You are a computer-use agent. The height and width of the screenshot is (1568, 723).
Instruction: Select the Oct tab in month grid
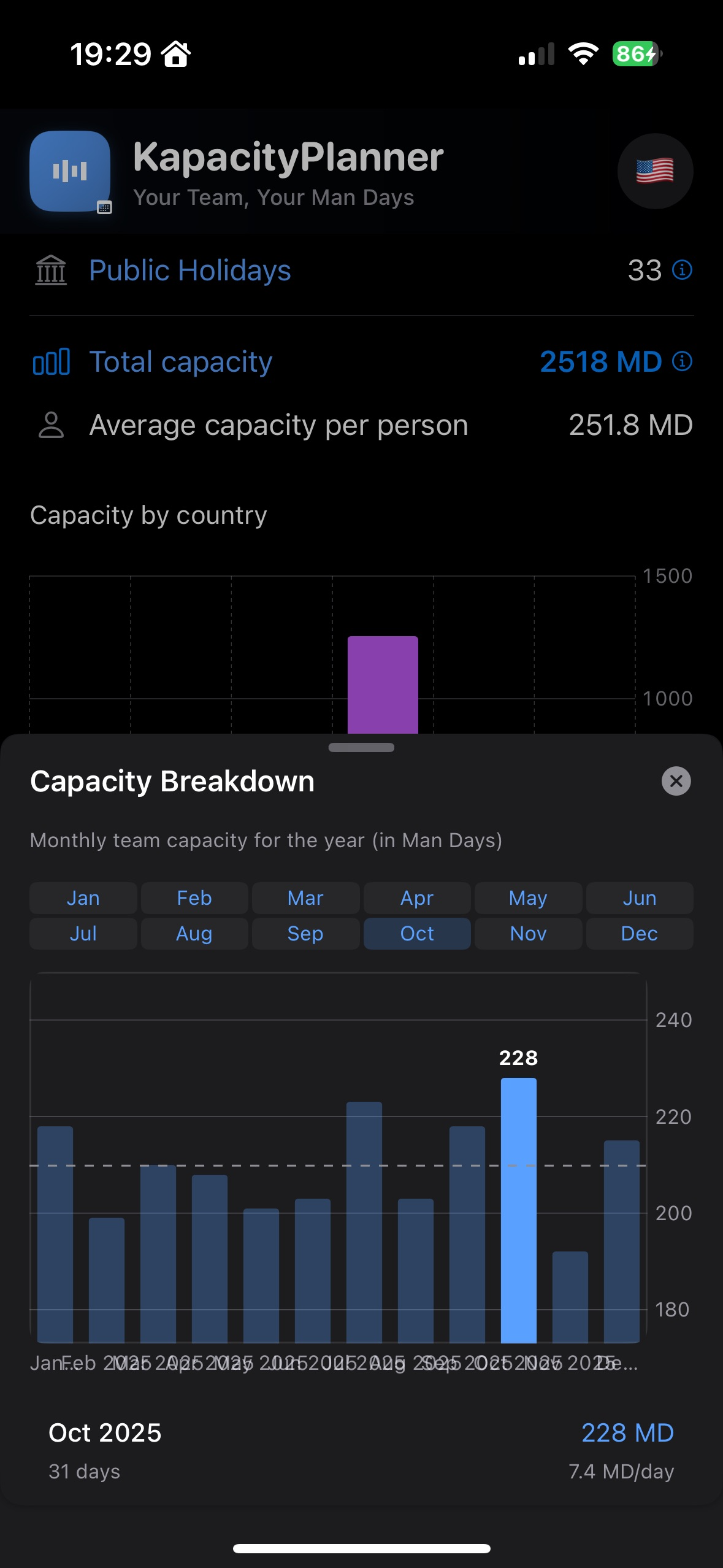(416, 933)
